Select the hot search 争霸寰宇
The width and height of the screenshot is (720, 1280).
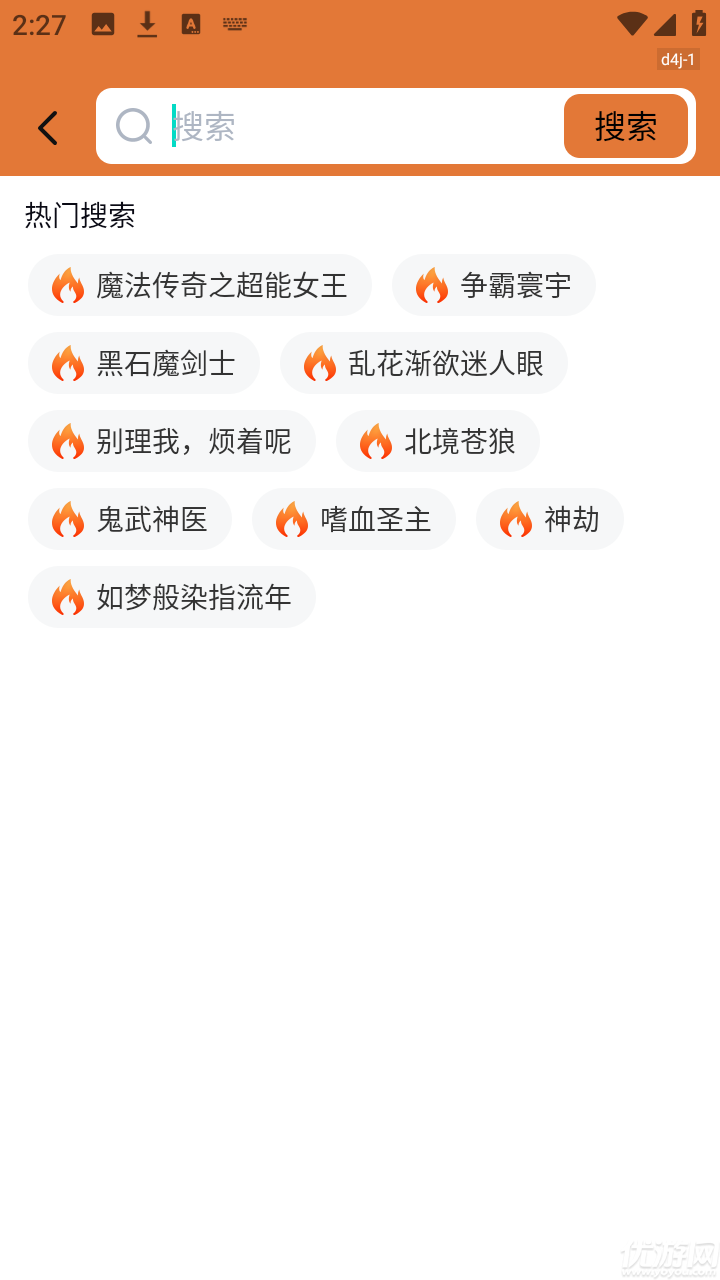coord(494,286)
